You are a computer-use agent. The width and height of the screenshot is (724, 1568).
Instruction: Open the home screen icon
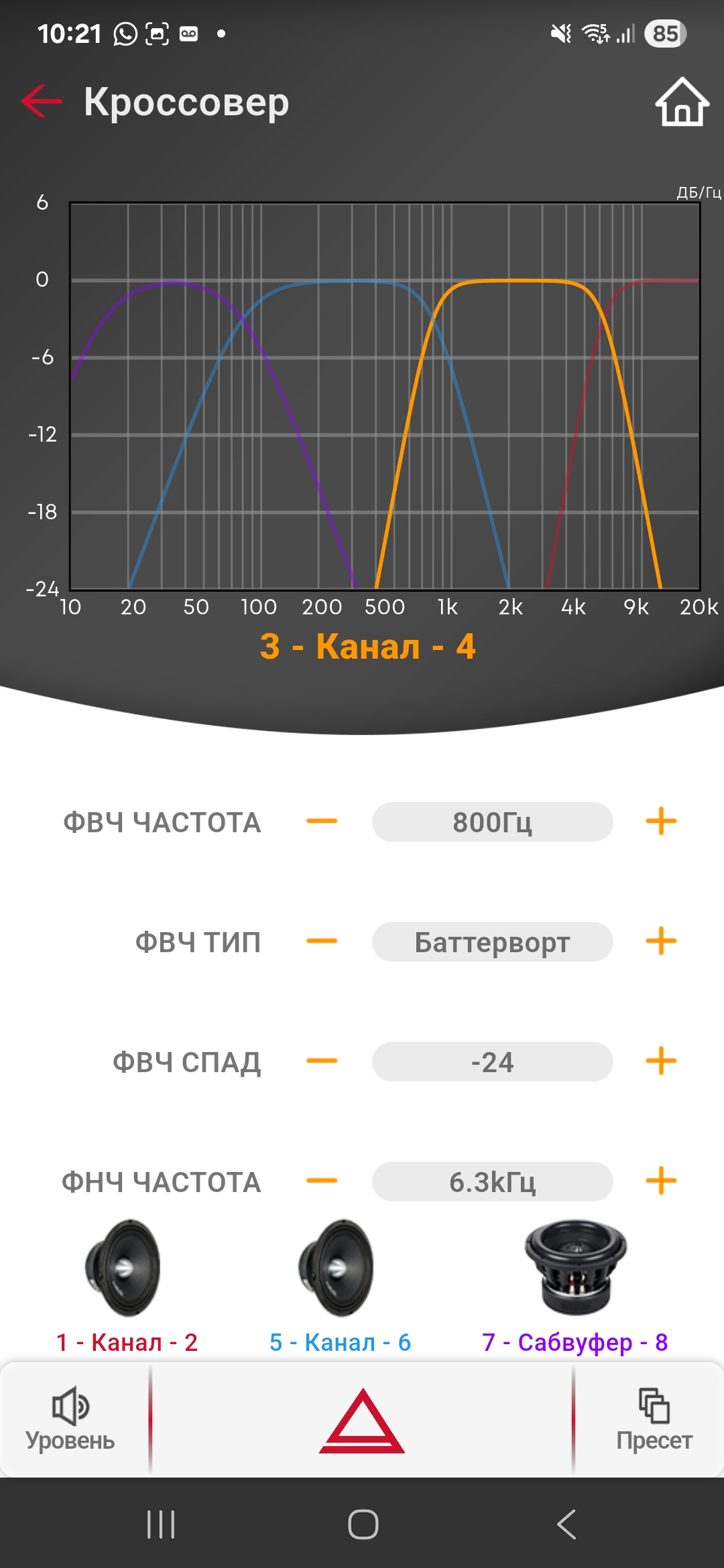click(682, 101)
